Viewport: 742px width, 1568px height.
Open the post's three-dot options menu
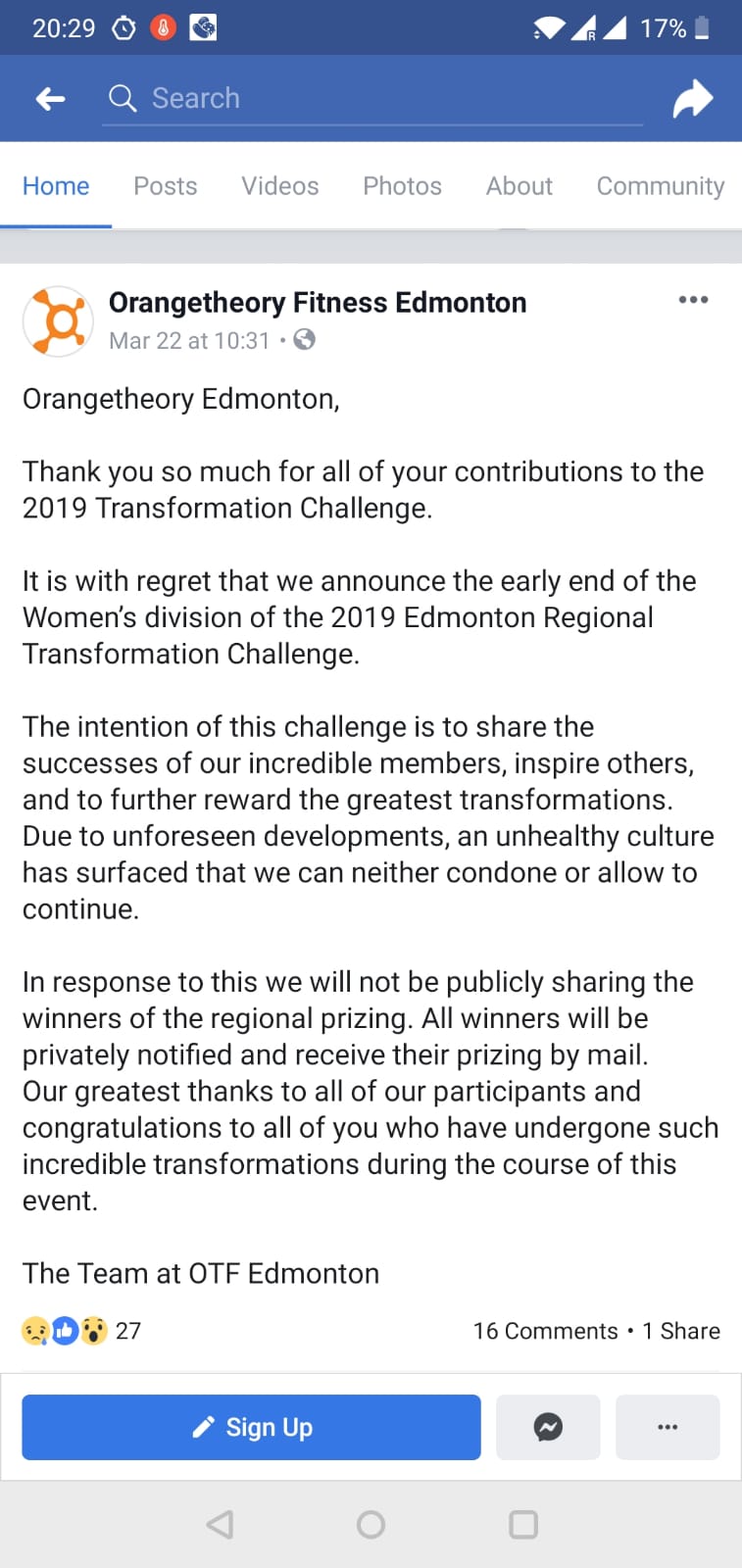693,300
